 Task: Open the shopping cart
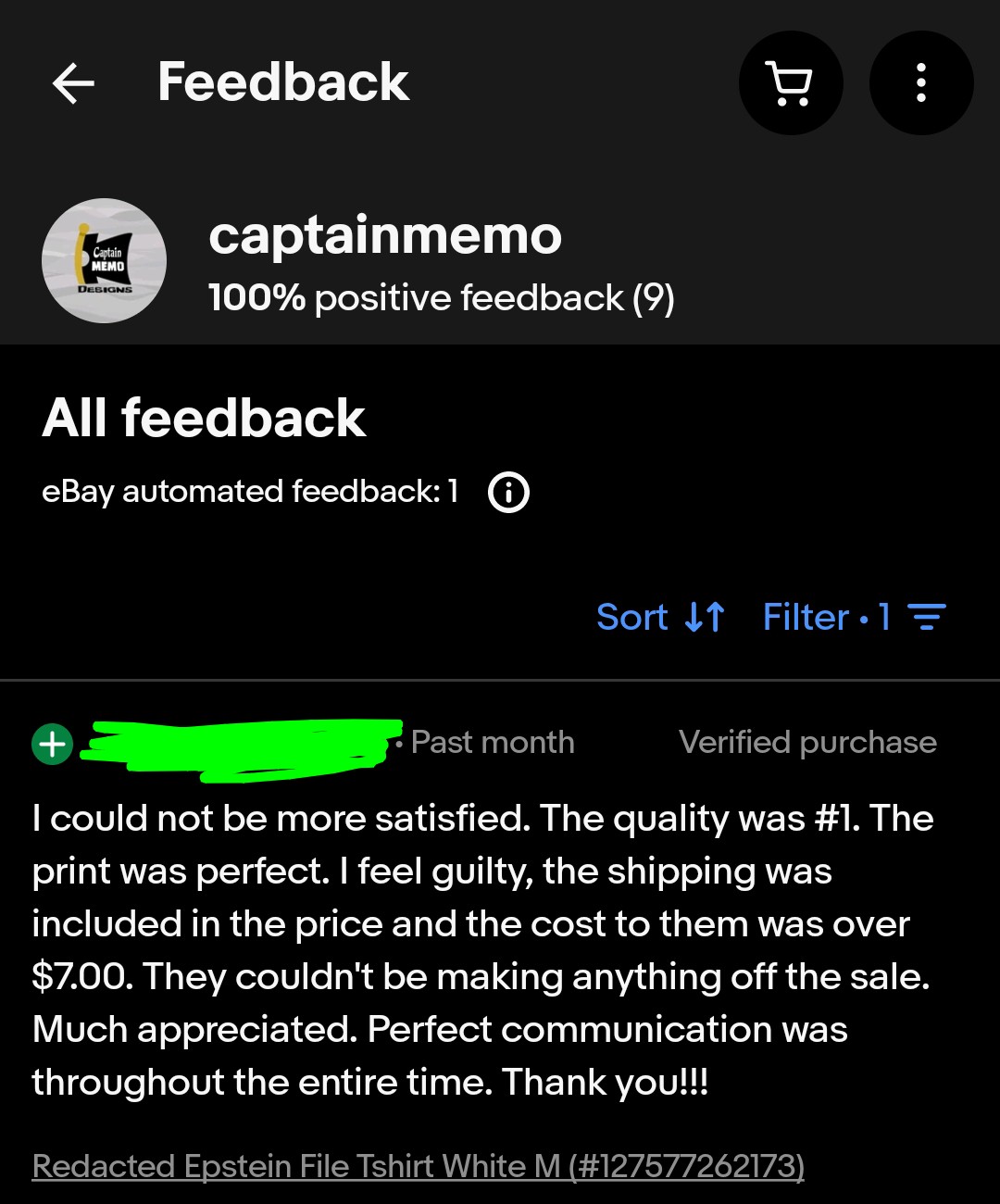pos(791,83)
